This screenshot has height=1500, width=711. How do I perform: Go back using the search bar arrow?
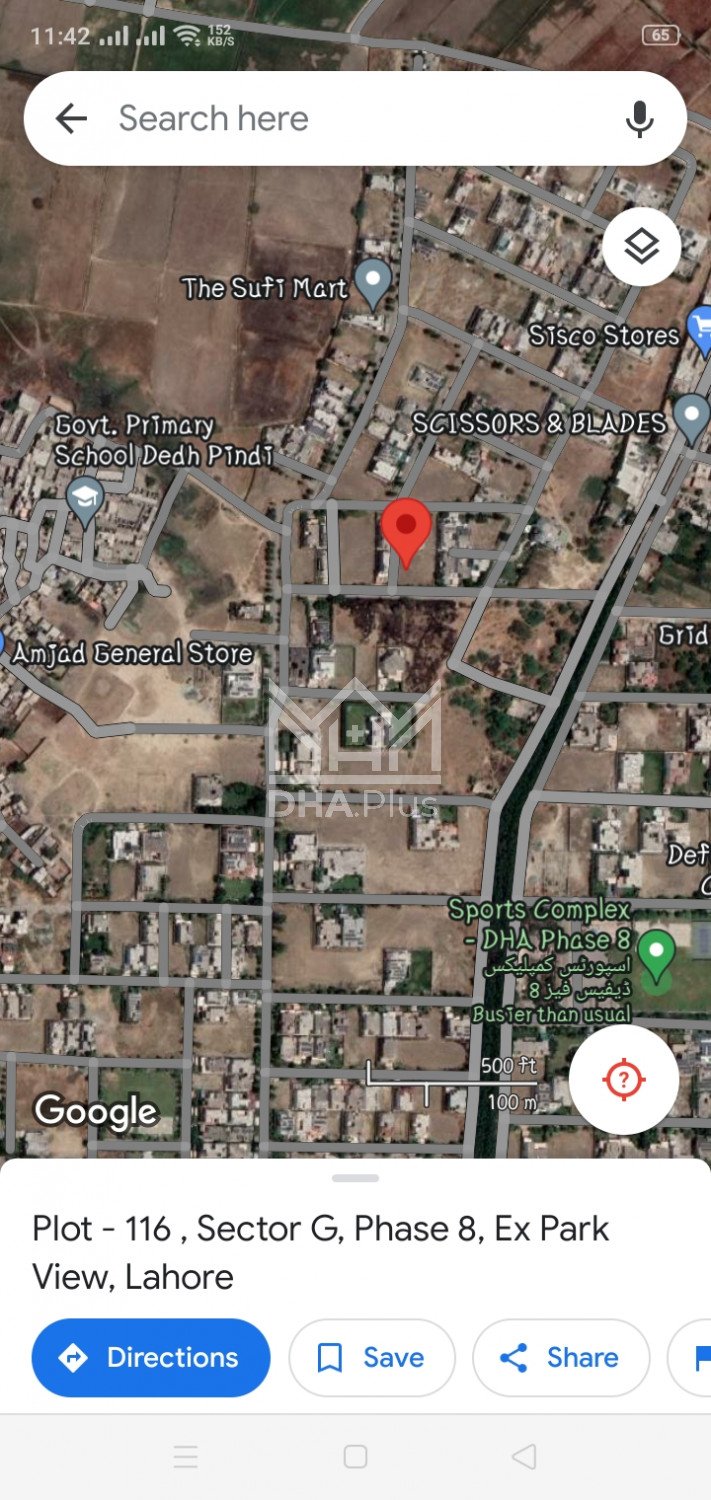point(71,119)
